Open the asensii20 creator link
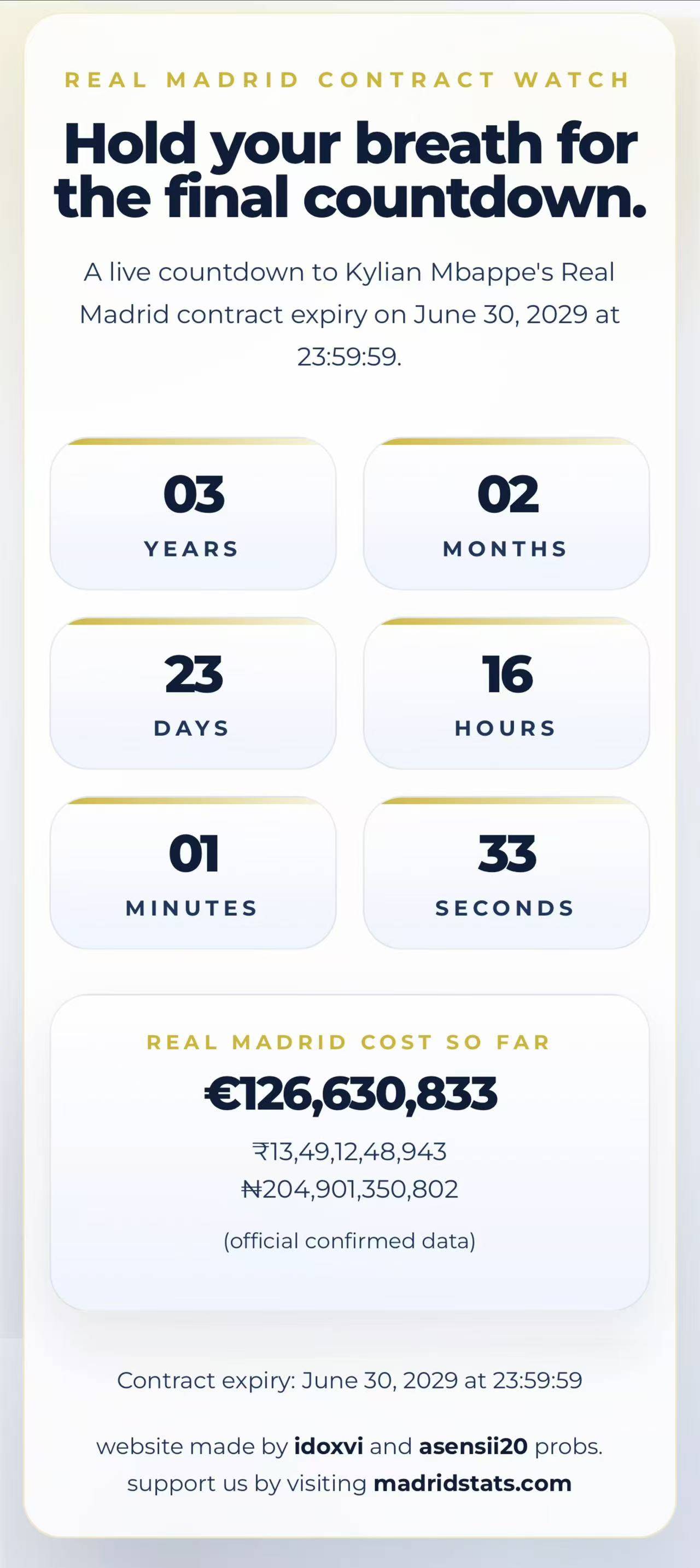700x1568 pixels. tap(473, 1446)
